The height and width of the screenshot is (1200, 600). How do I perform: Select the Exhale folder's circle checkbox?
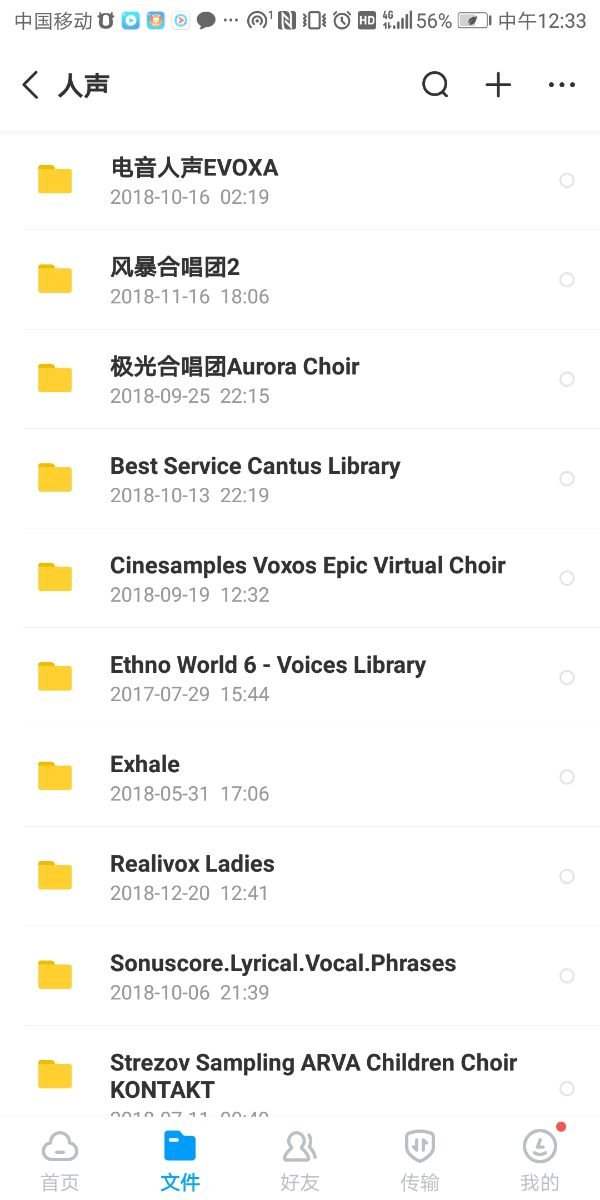[x=567, y=777]
